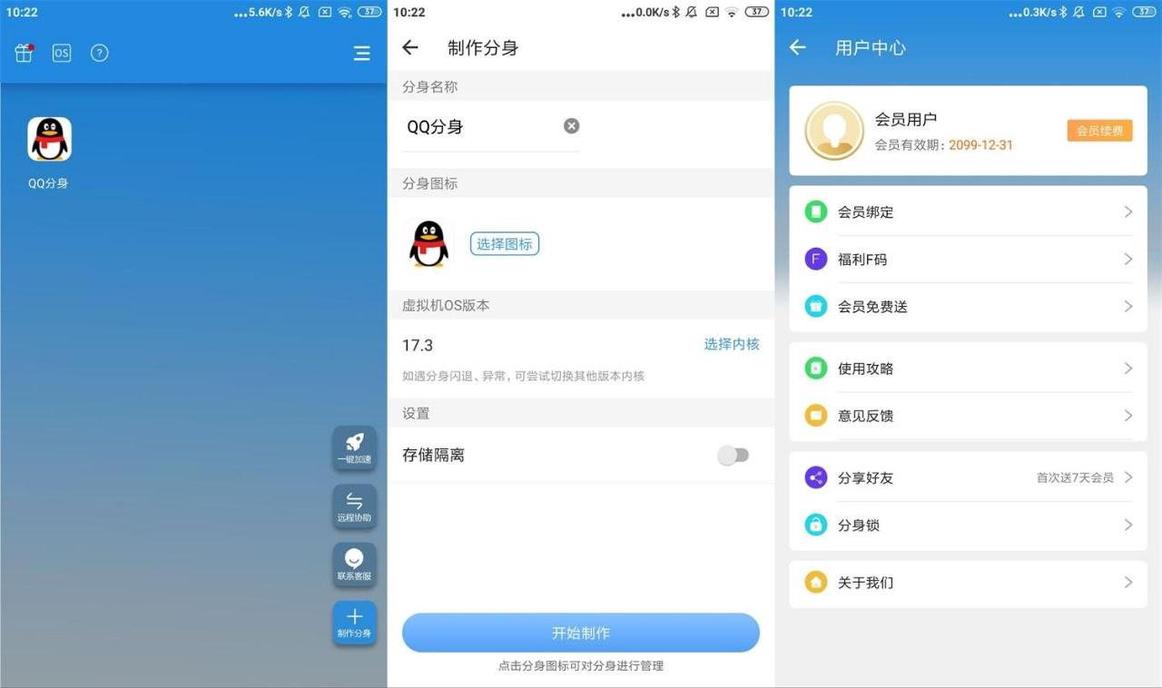Open the hamburger menu
This screenshot has width=1162, height=688.
(x=362, y=53)
